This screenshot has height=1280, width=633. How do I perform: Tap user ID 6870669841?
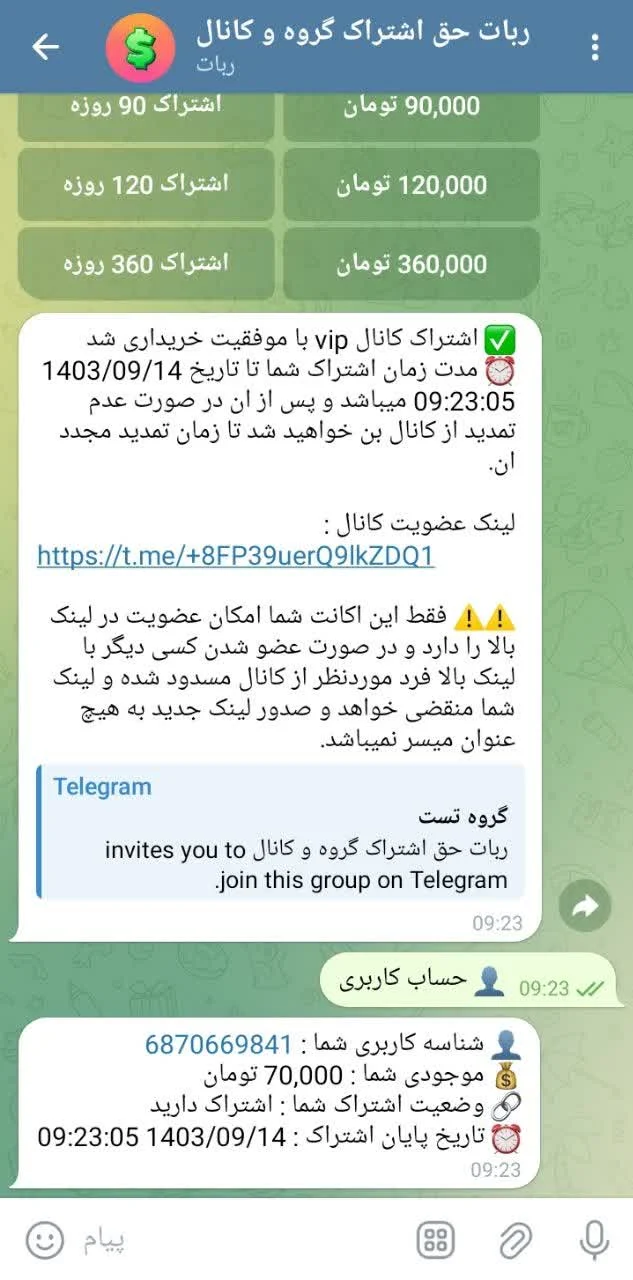pos(219,1045)
